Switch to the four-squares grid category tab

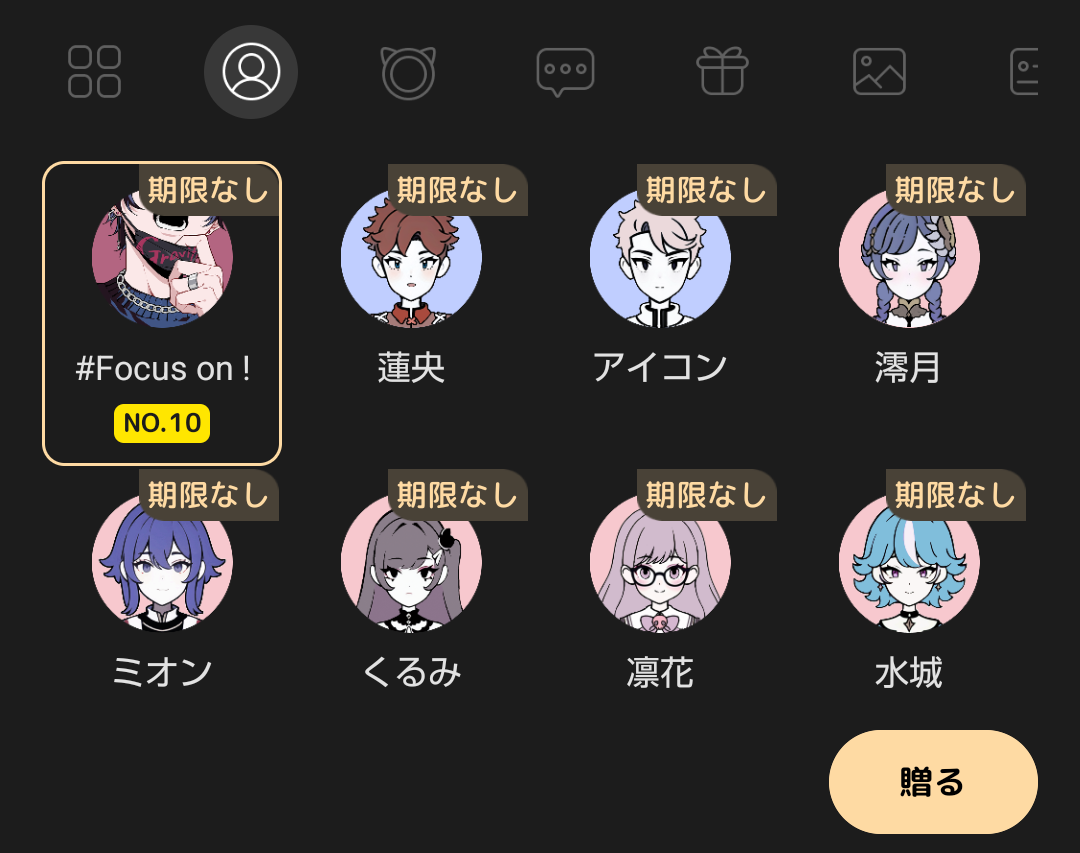pyautogui.click(x=94, y=72)
